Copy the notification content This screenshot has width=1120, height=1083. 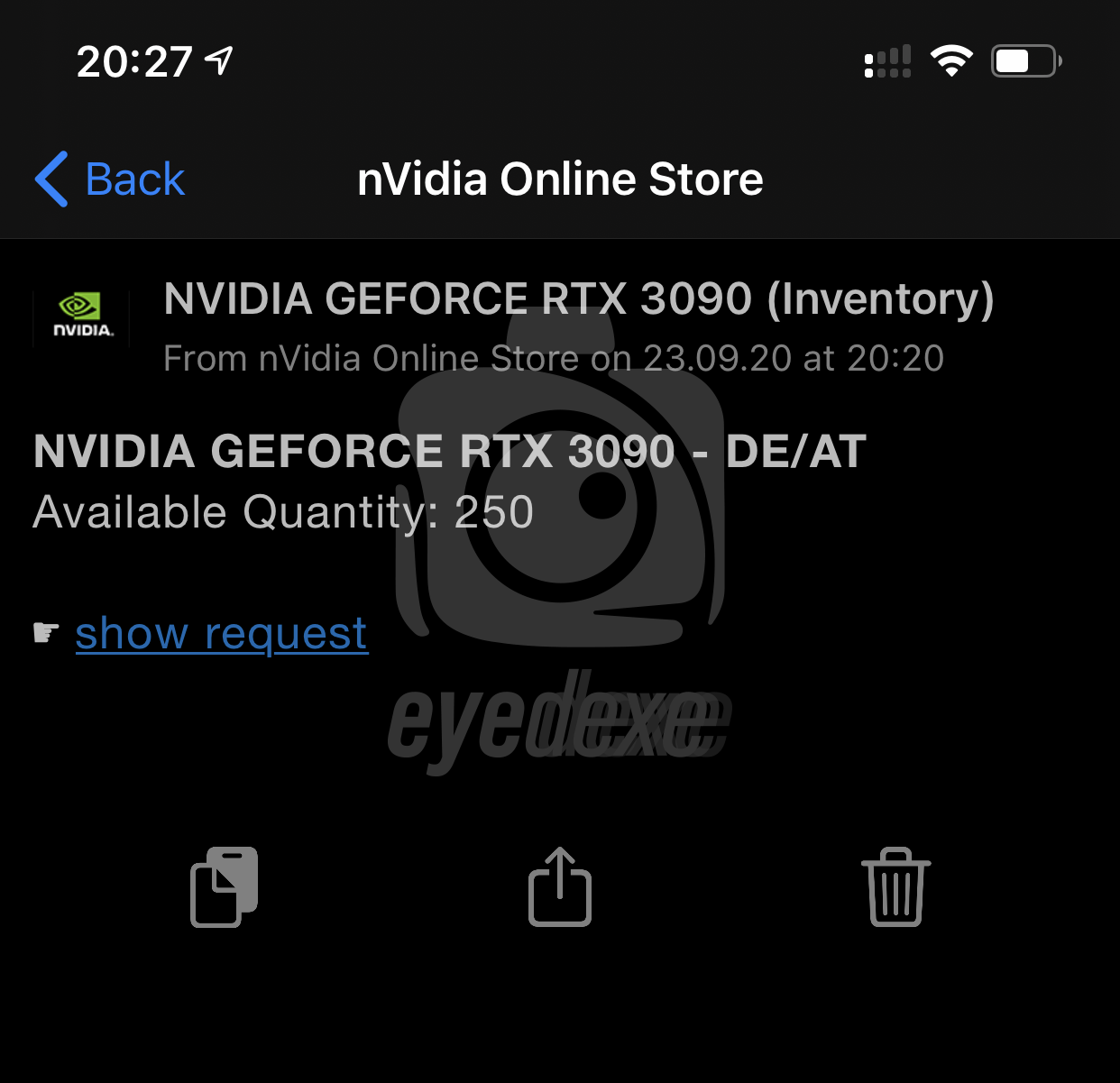[224, 887]
